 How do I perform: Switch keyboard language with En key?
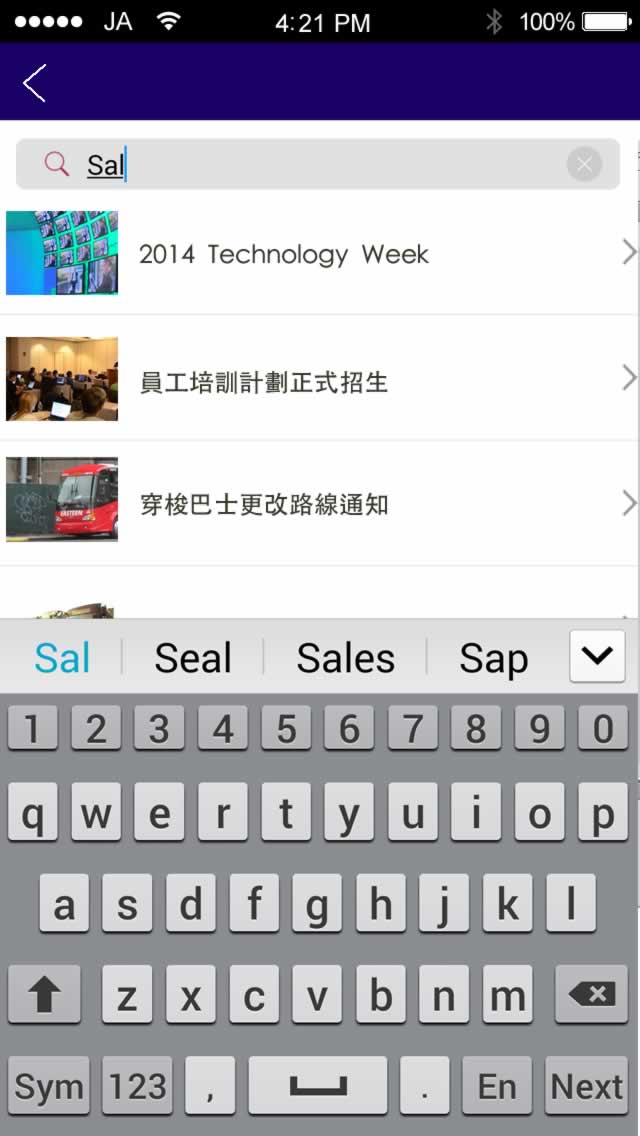coord(497,1086)
